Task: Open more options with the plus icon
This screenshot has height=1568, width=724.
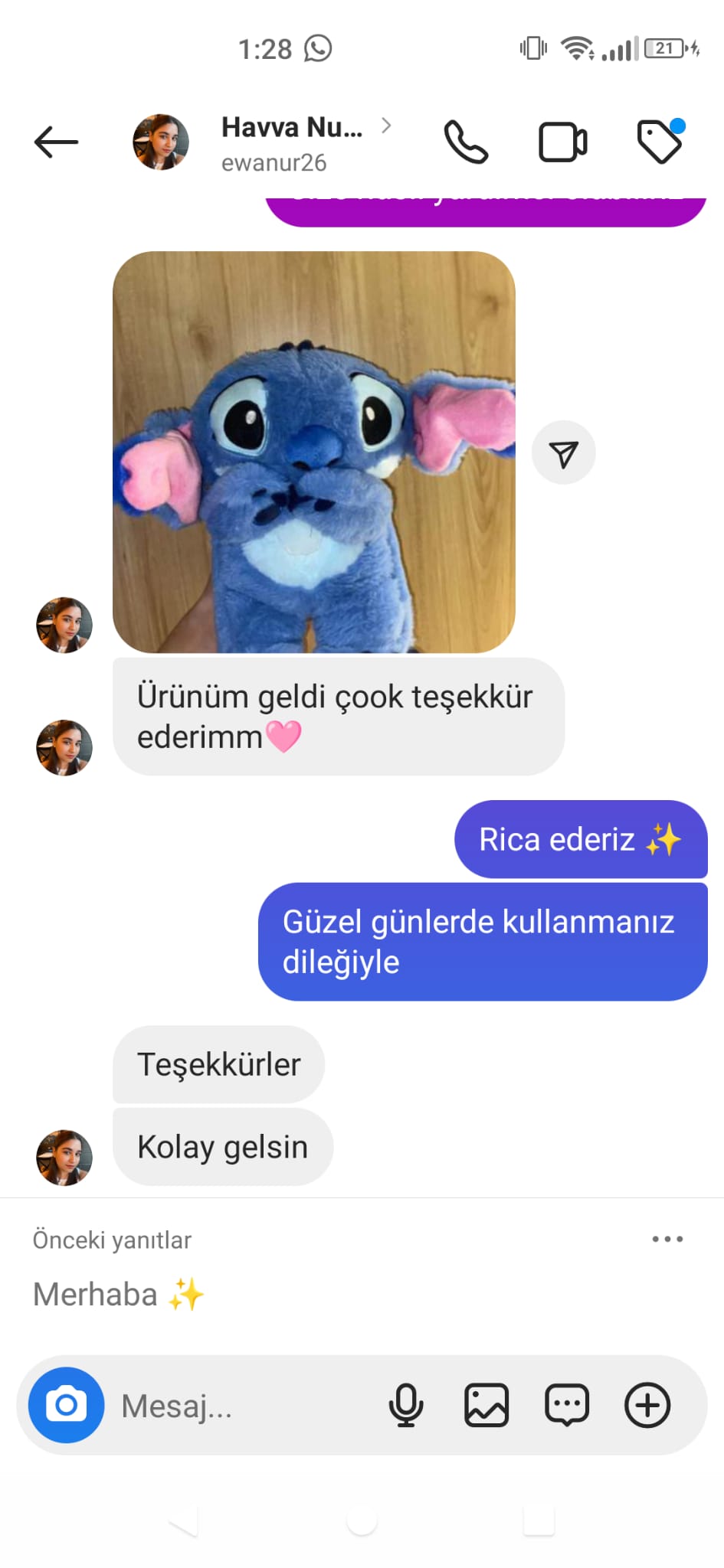Action: 647,1405
